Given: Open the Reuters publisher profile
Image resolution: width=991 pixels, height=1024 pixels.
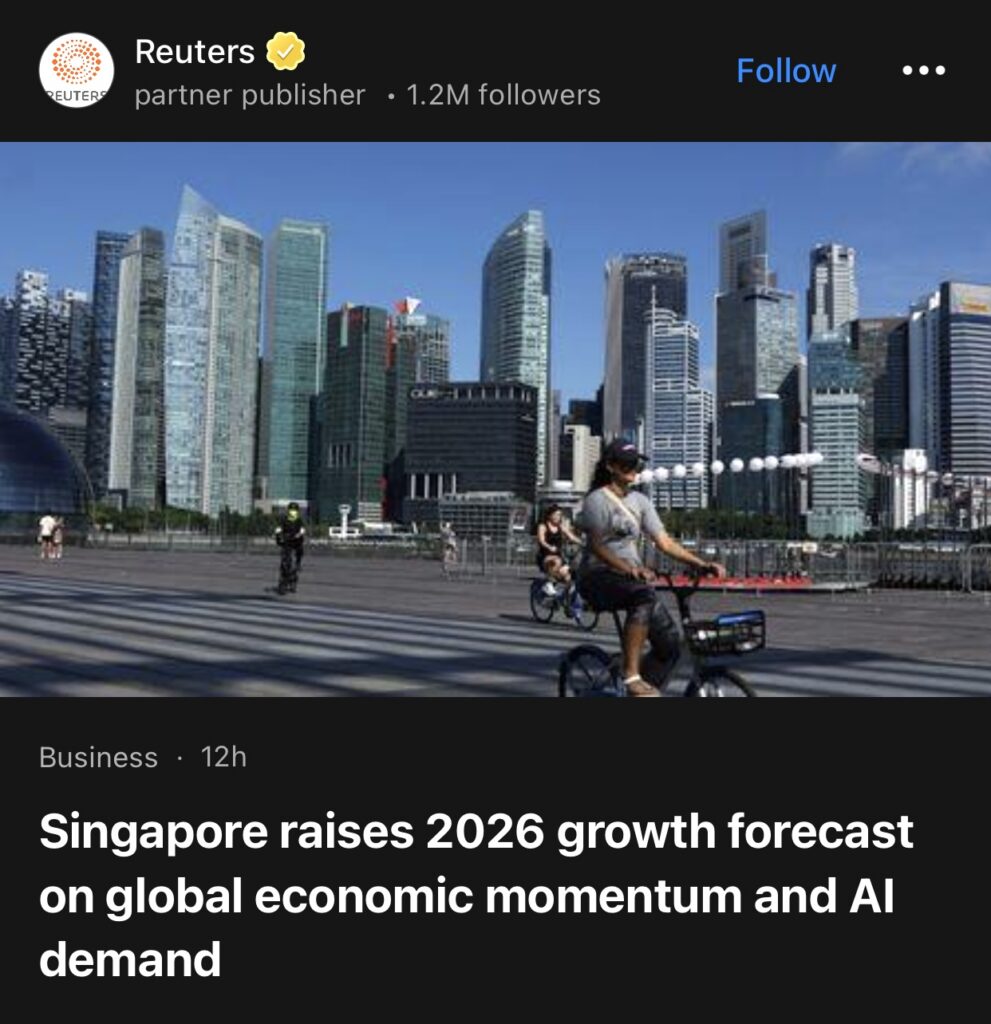Looking at the screenshot, I should [195, 52].
